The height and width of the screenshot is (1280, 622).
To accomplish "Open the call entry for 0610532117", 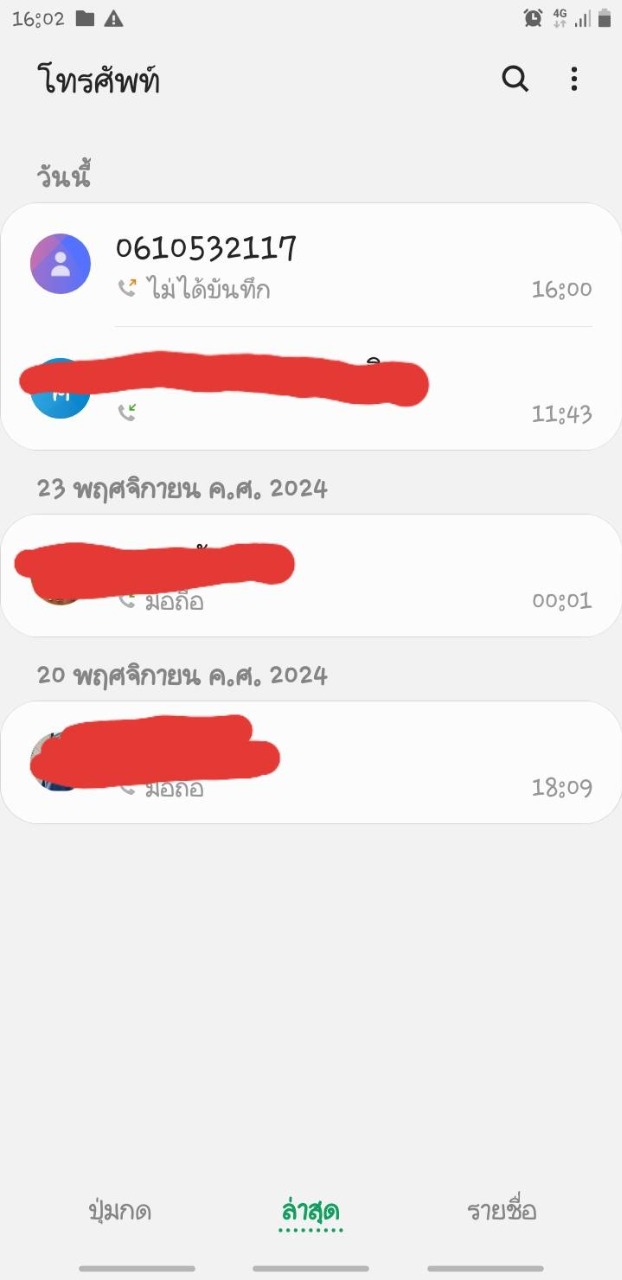I will [x=311, y=265].
